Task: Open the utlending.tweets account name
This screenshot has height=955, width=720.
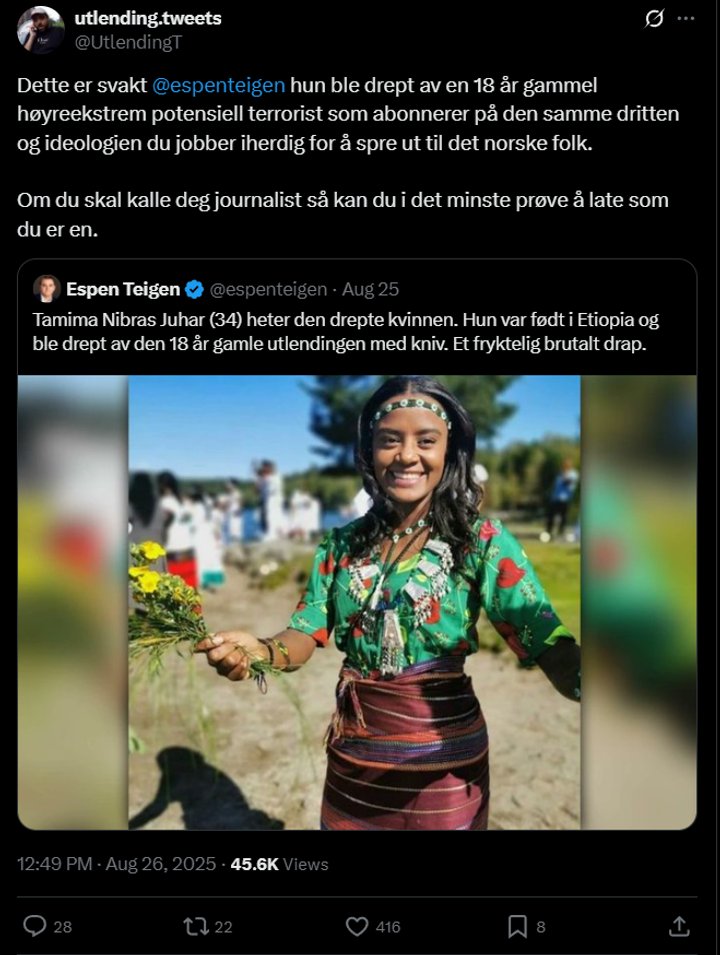Action: (148, 18)
